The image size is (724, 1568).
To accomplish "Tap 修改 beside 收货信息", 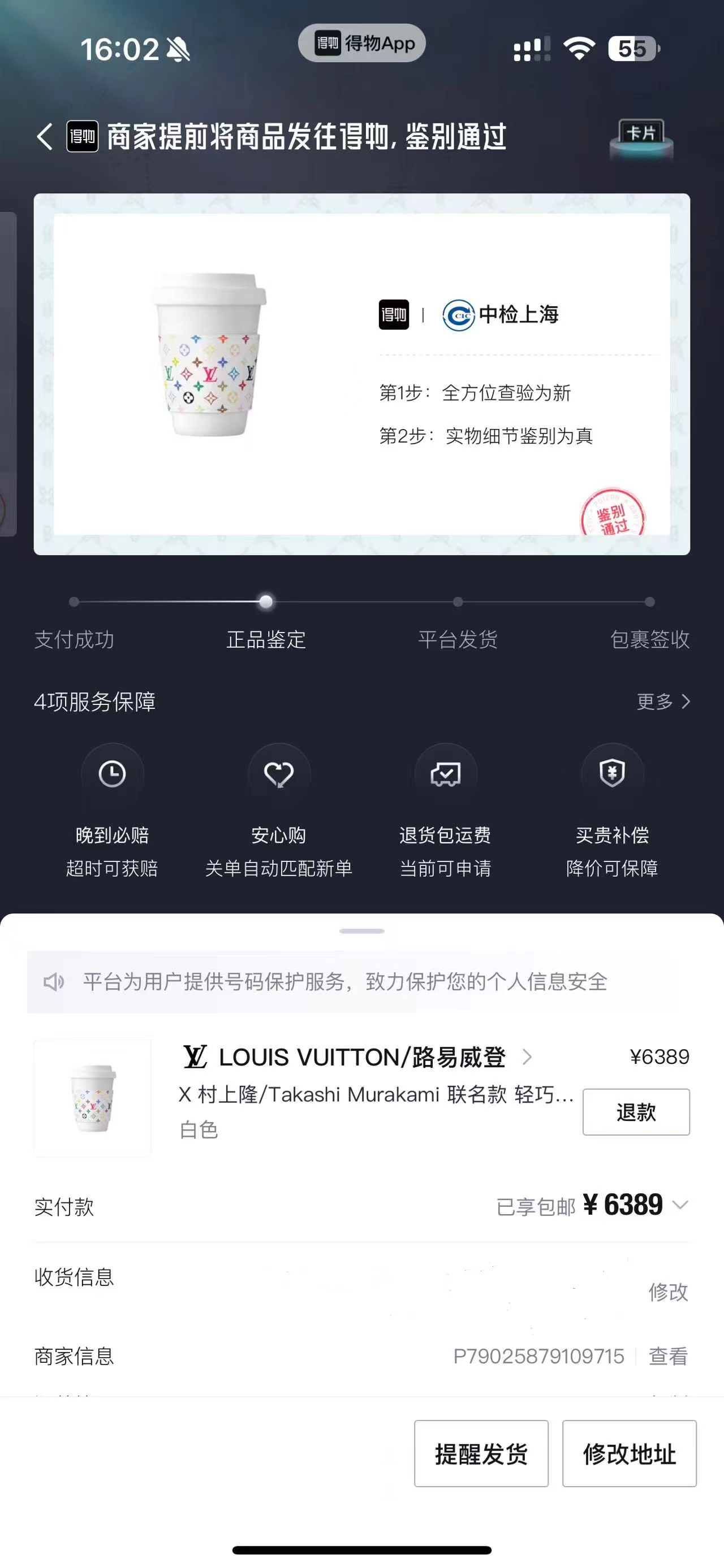I will 667,1291.
